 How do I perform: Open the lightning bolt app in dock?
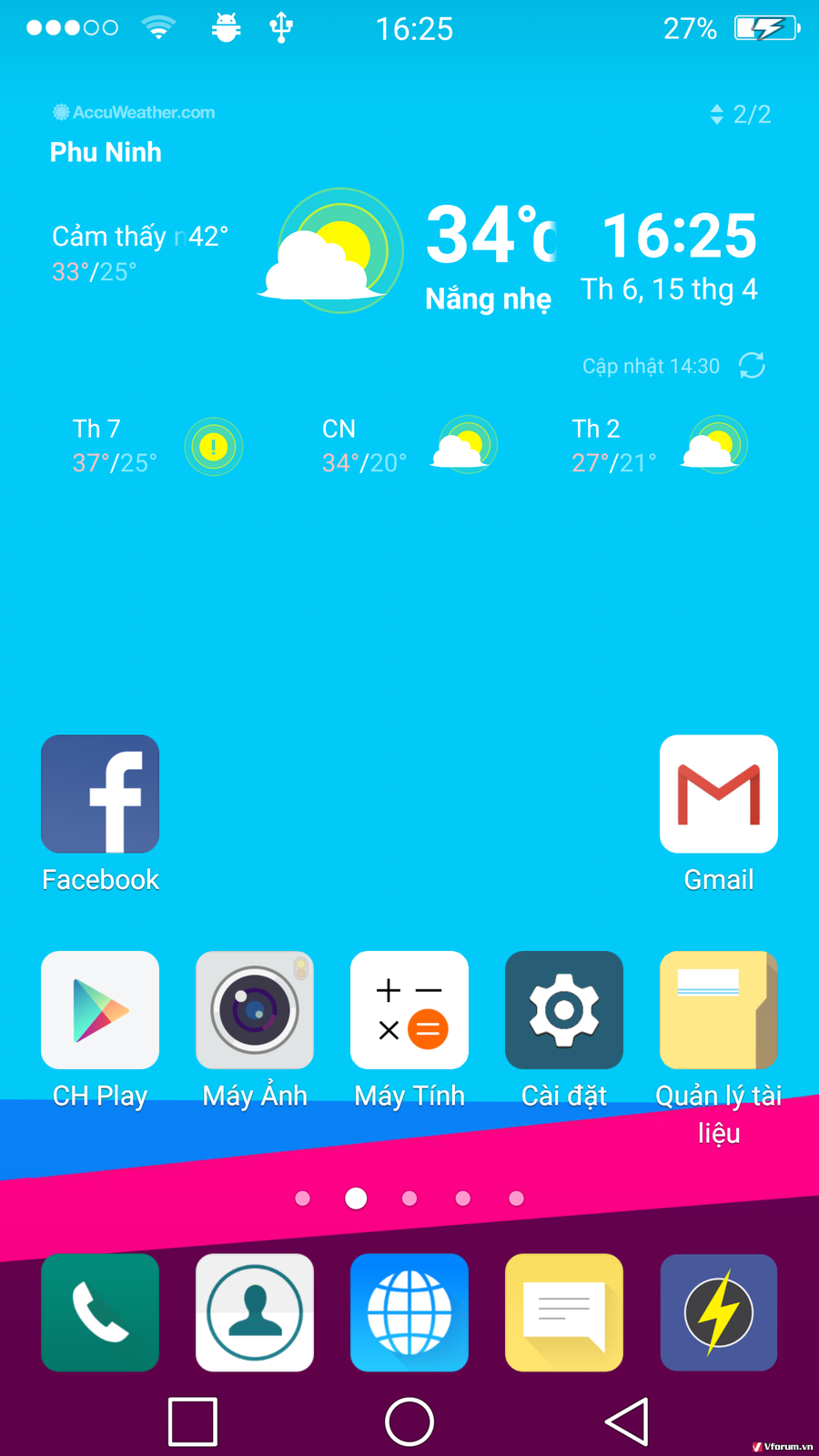(718, 1312)
